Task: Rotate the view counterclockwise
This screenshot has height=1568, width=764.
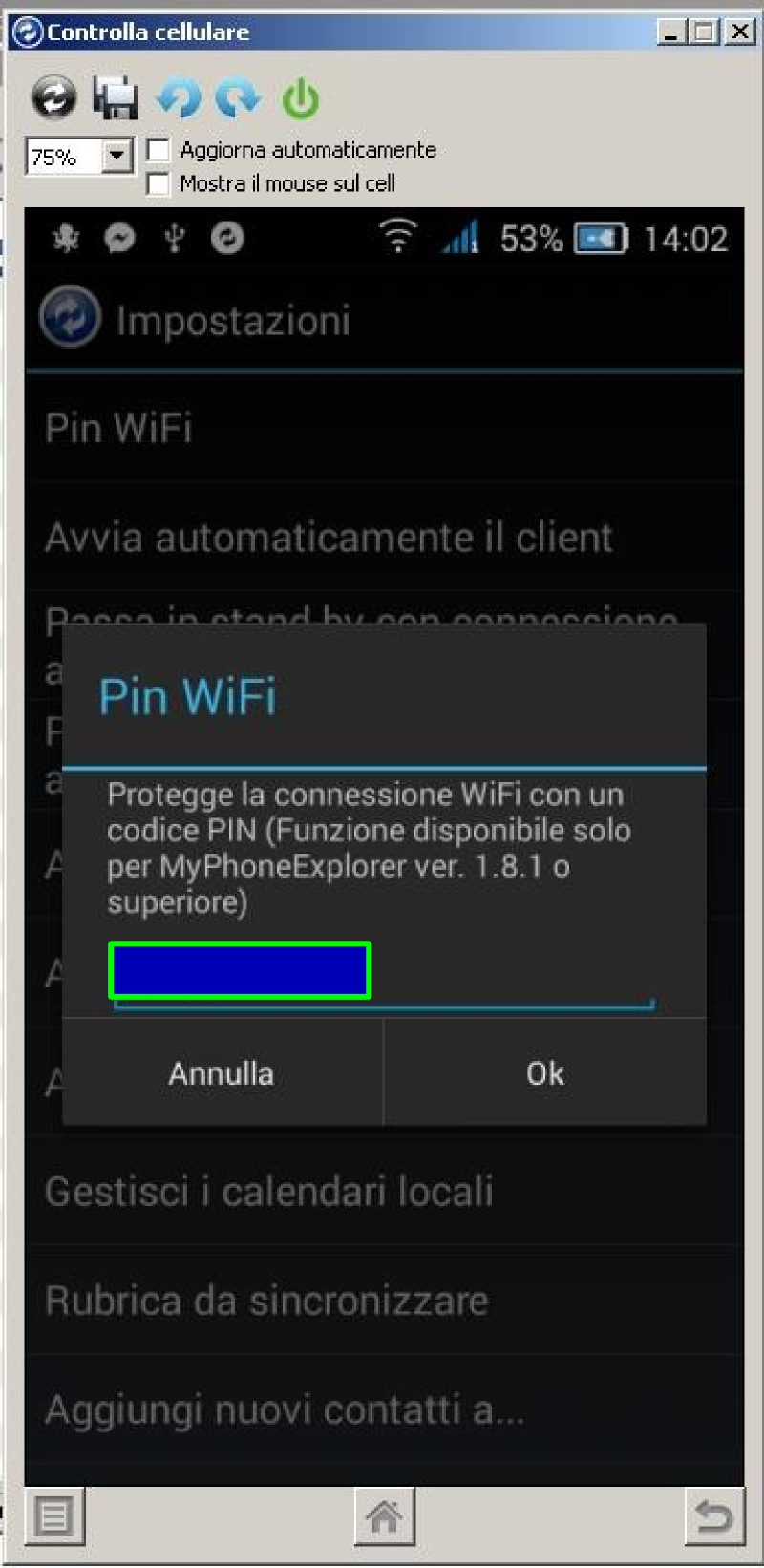Action: pyautogui.click(x=179, y=97)
